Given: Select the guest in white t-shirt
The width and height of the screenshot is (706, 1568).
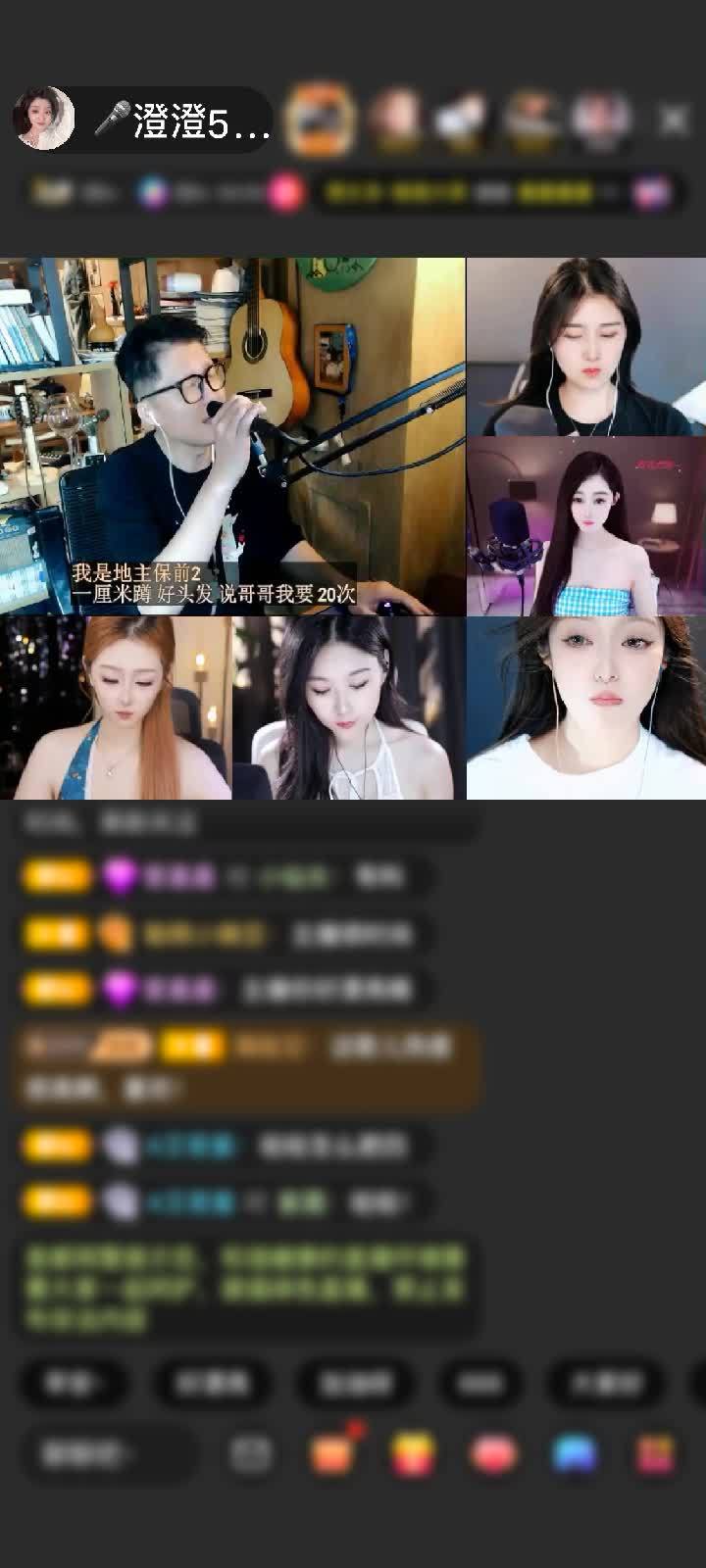Looking at the screenshot, I should click(585, 708).
